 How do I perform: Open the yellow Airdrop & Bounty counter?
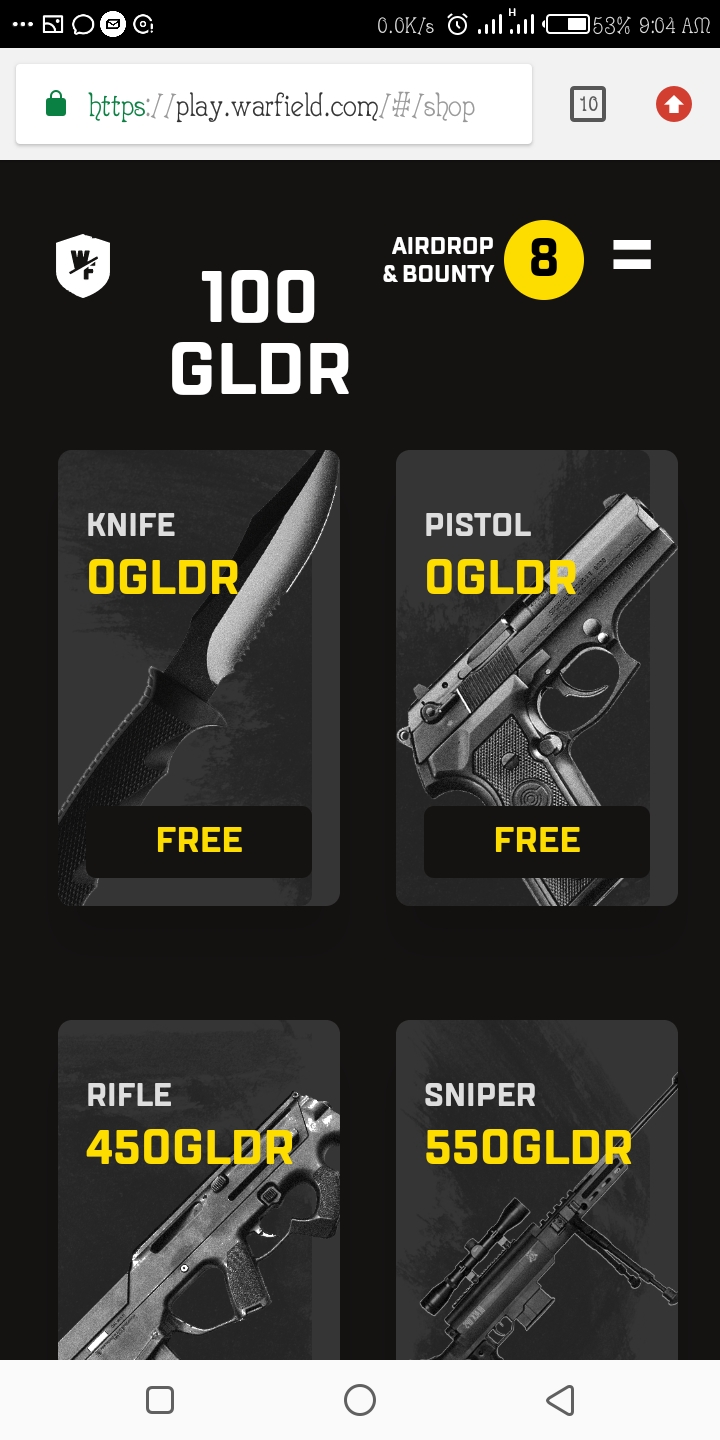541,260
